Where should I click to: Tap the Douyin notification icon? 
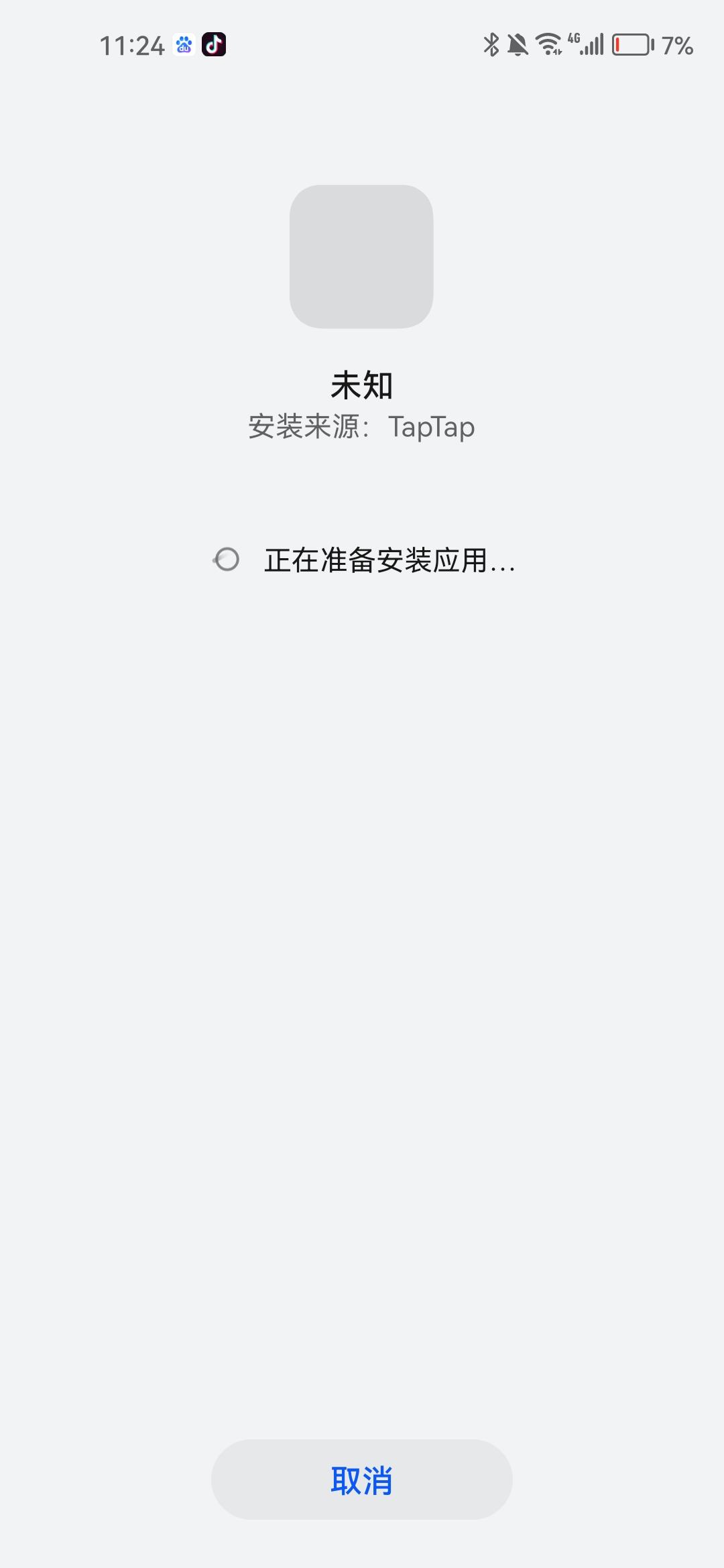coord(213,46)
